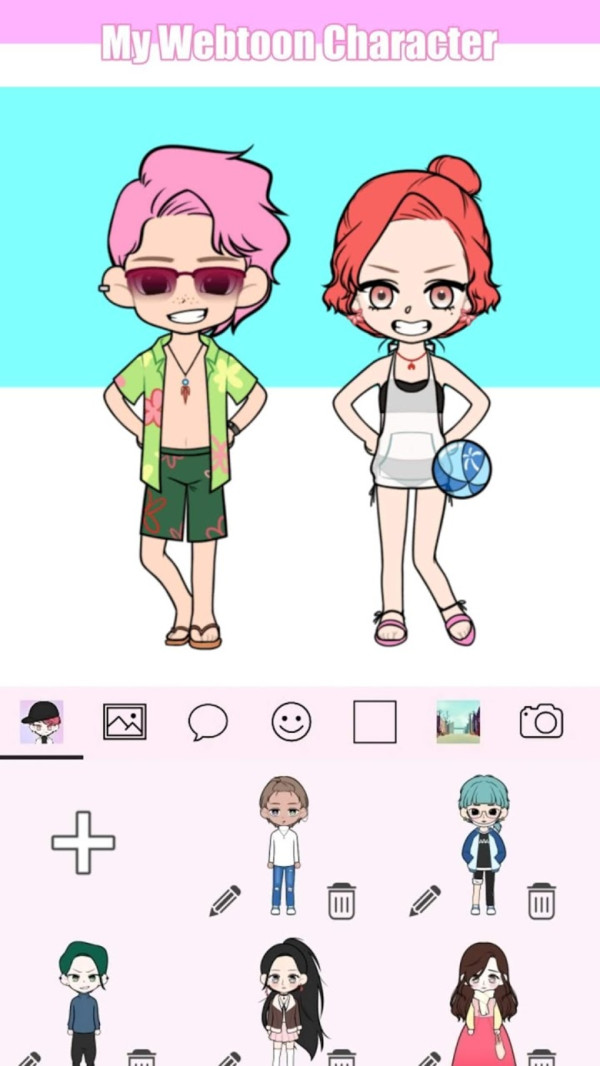This screenshot has height=1066, width=600.
Task: Open the image gallery tab
Action: (x=125, y=721)
